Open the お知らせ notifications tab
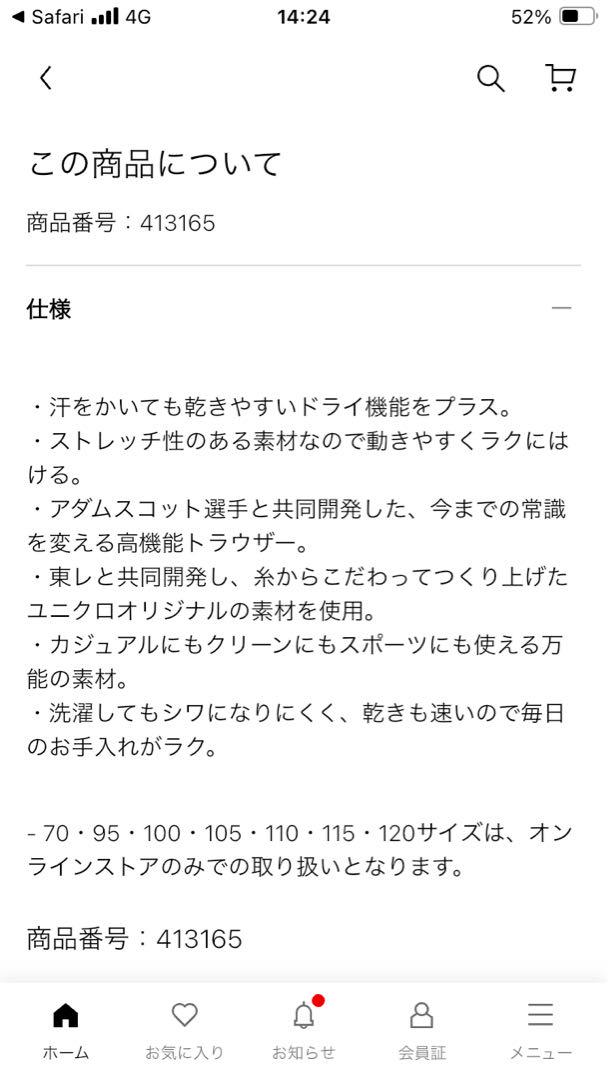608x1080 pixels. pos(304,1030)
